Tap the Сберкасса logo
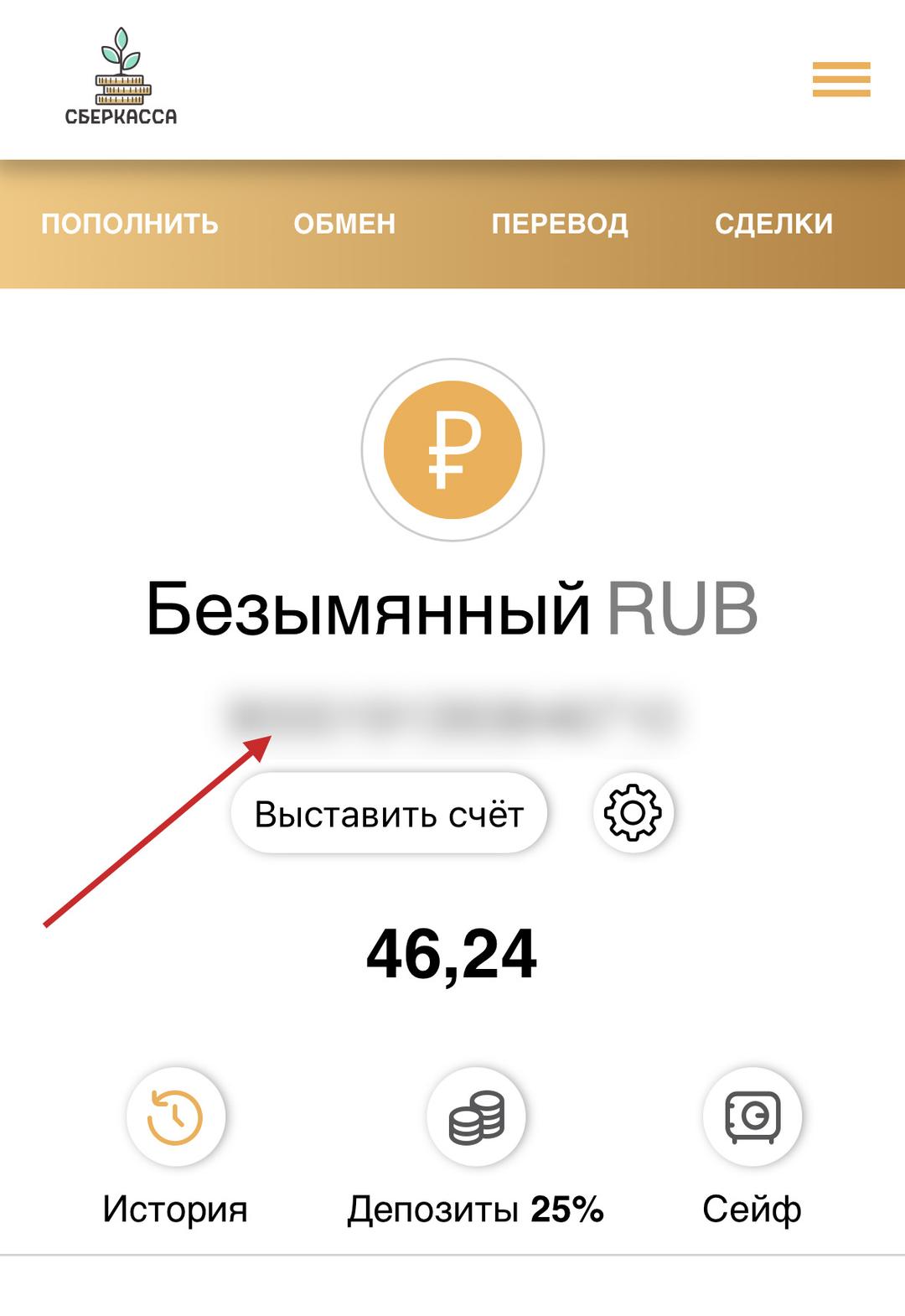 click(x=122, y=77)
